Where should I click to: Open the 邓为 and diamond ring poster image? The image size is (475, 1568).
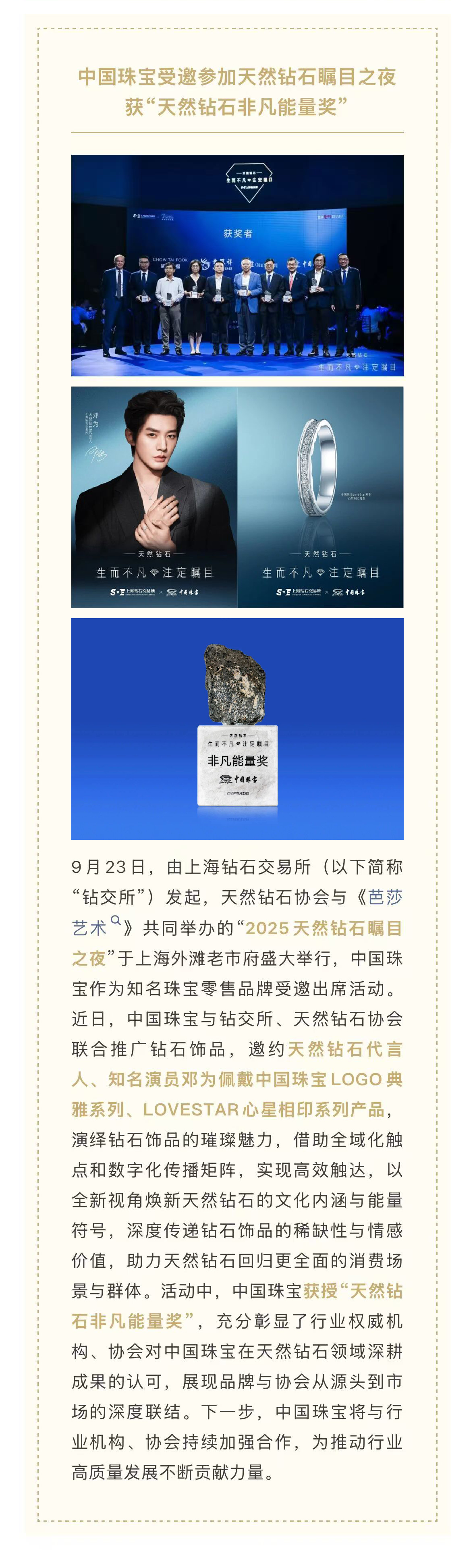pyautogui.click(x=237, y=497)
